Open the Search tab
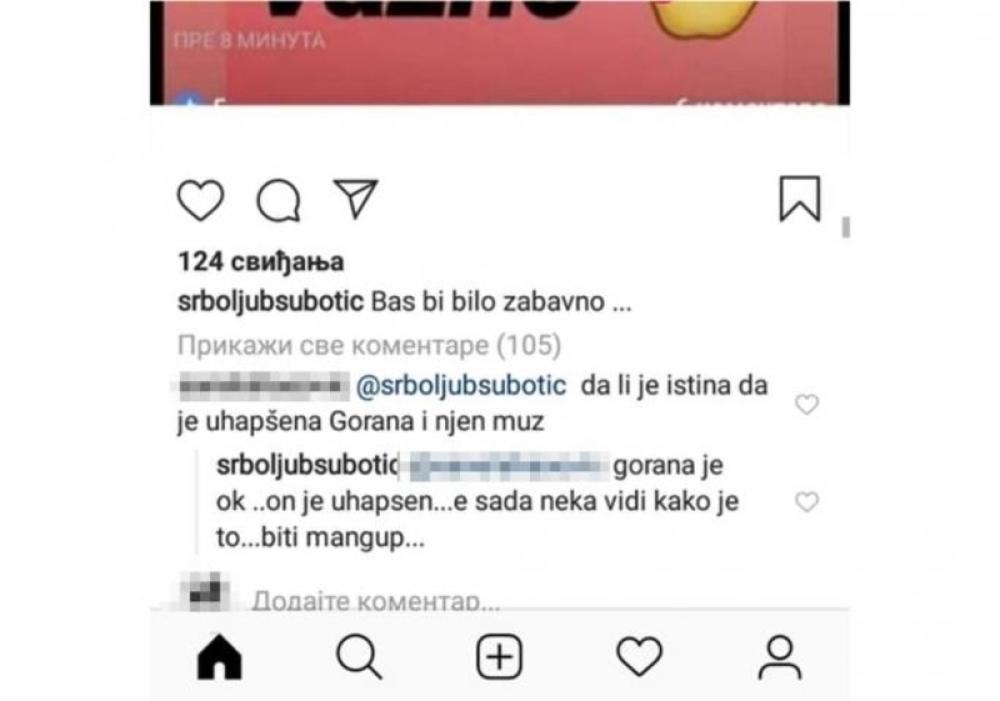Viewport: 1000px width, 701px height. tap(358, 657)
